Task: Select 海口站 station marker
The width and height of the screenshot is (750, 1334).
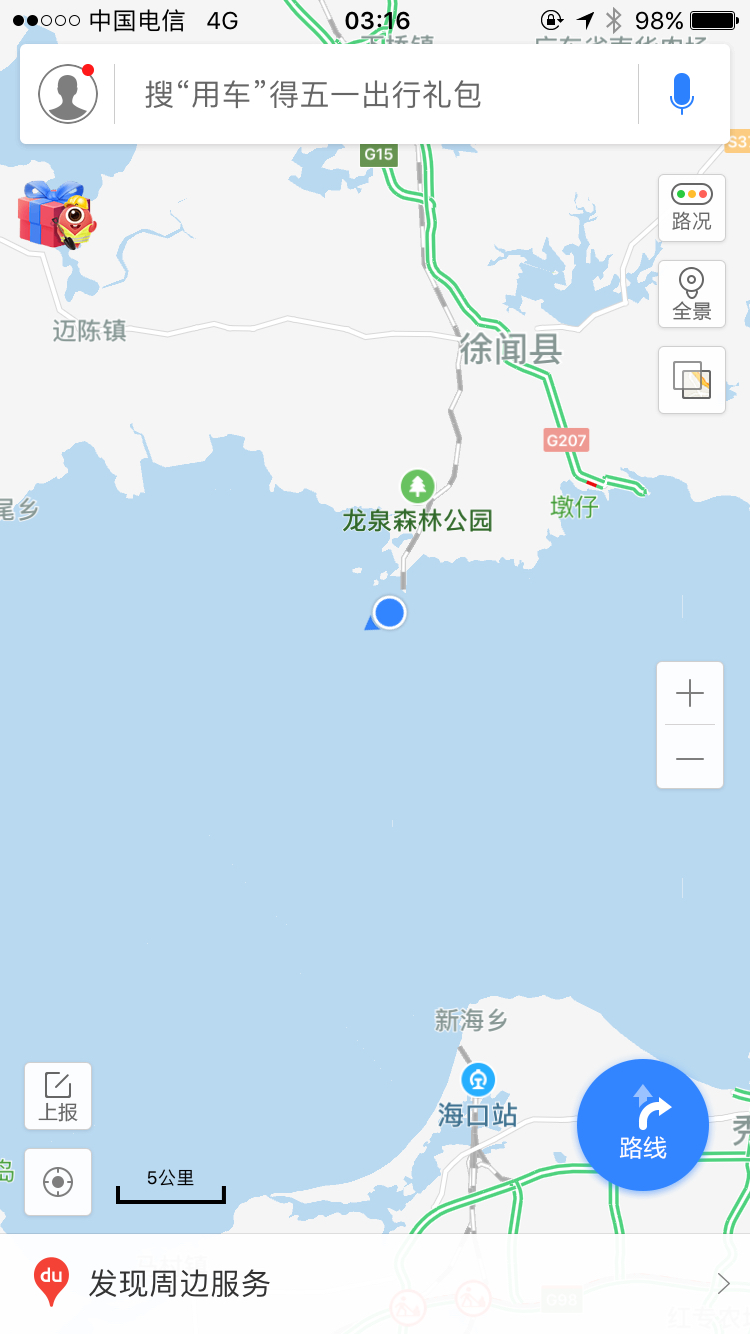Action: (478, 1081)
